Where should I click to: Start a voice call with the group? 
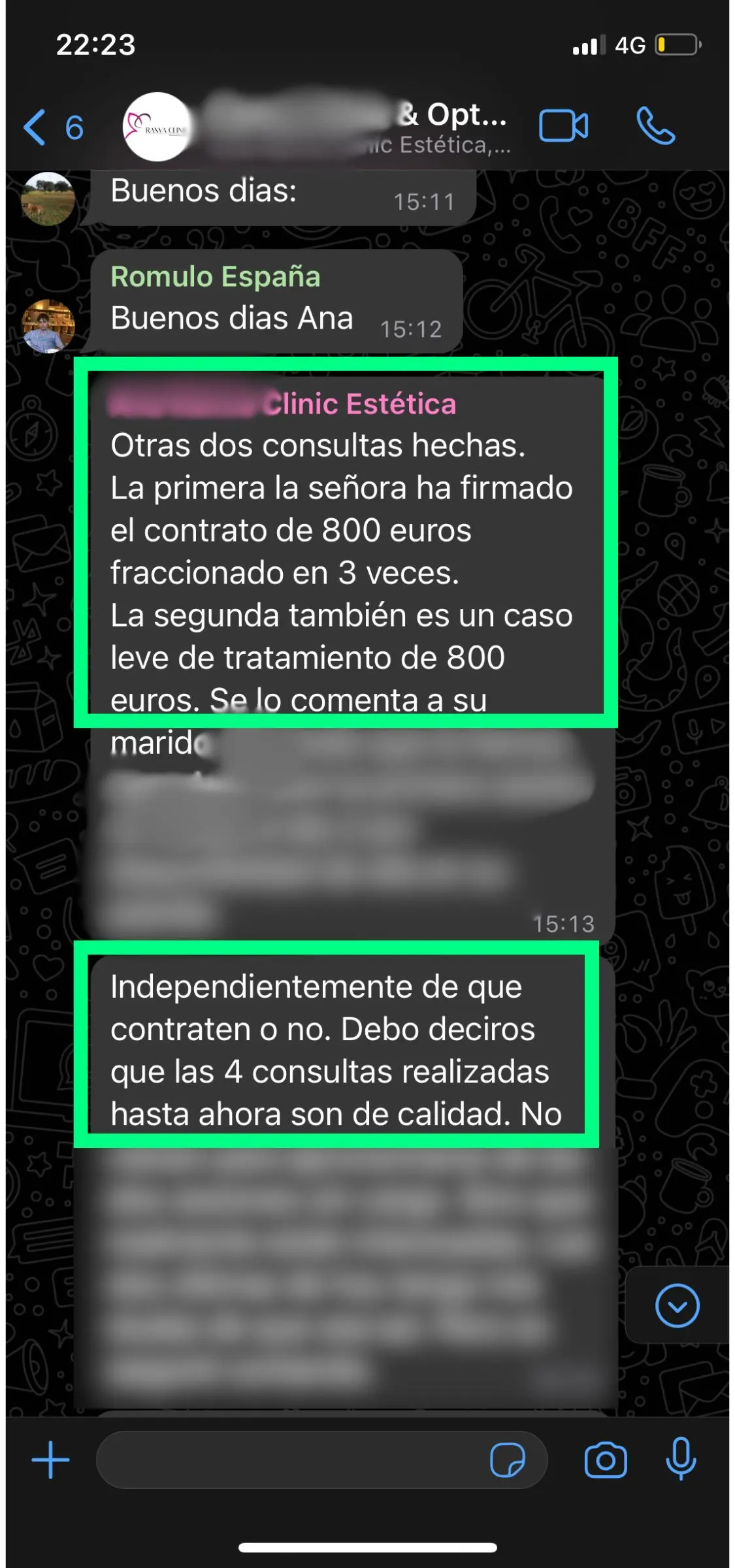[655, 125]
